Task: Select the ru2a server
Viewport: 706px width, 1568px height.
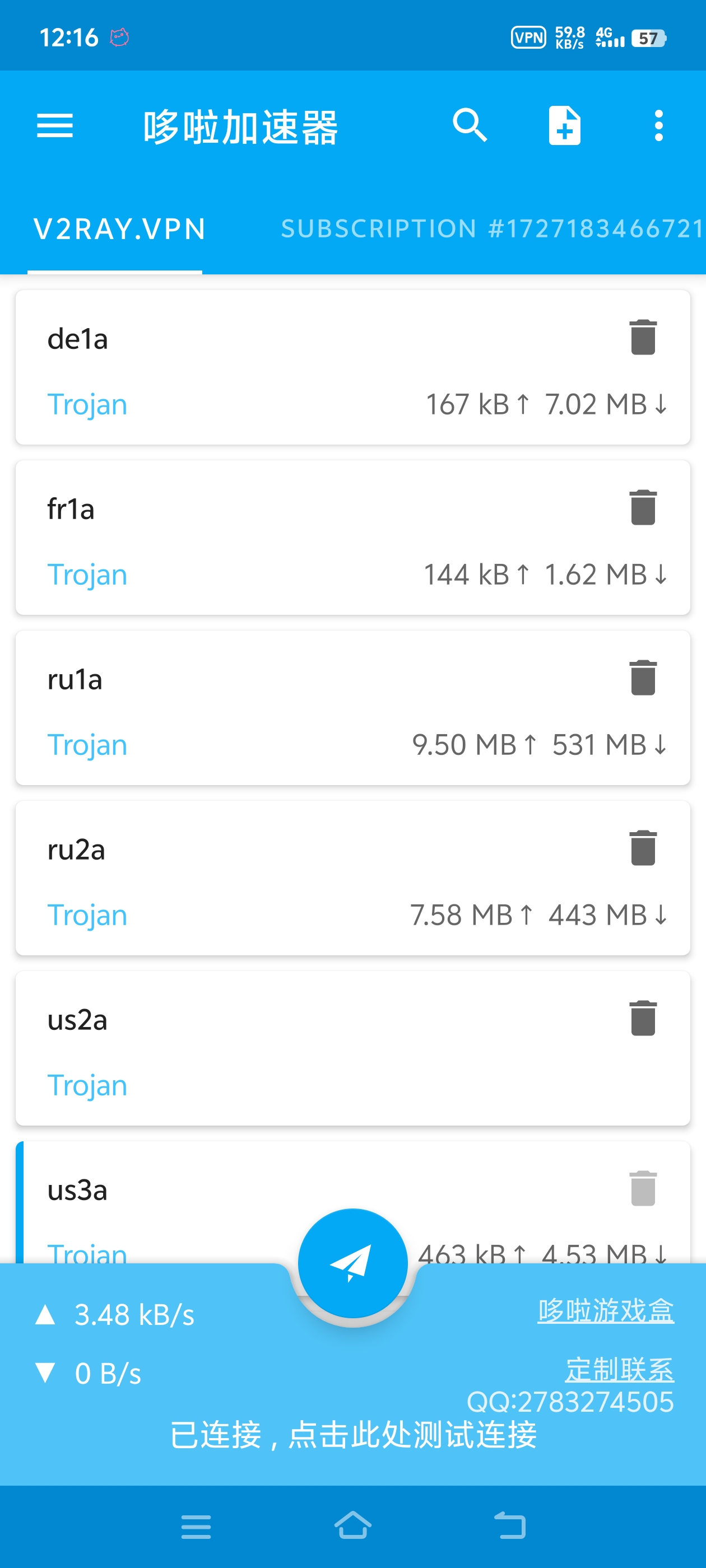Action: 352,878
